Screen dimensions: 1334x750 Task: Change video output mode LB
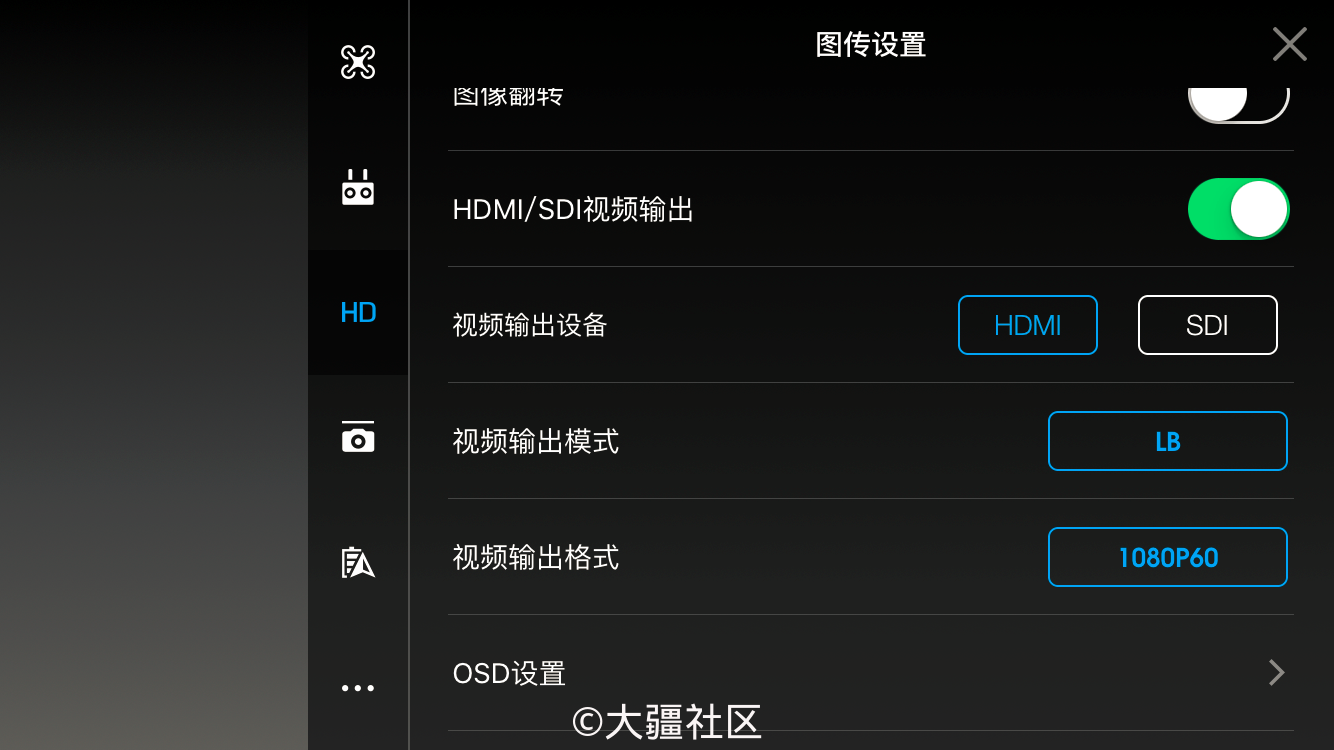1167,441
